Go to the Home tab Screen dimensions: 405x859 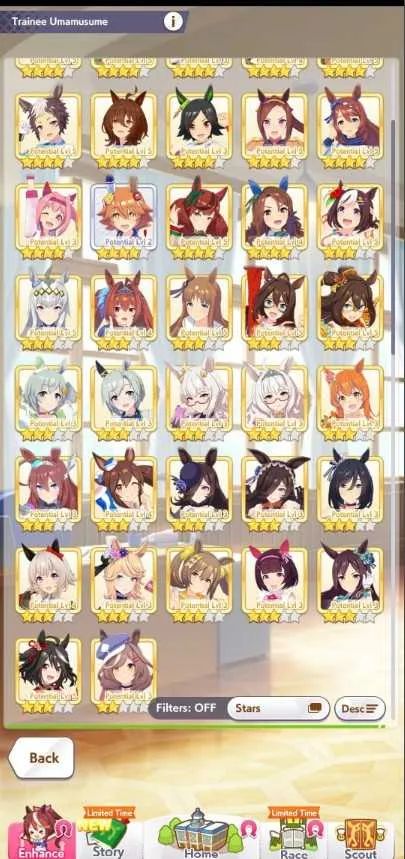pos(201,835)
